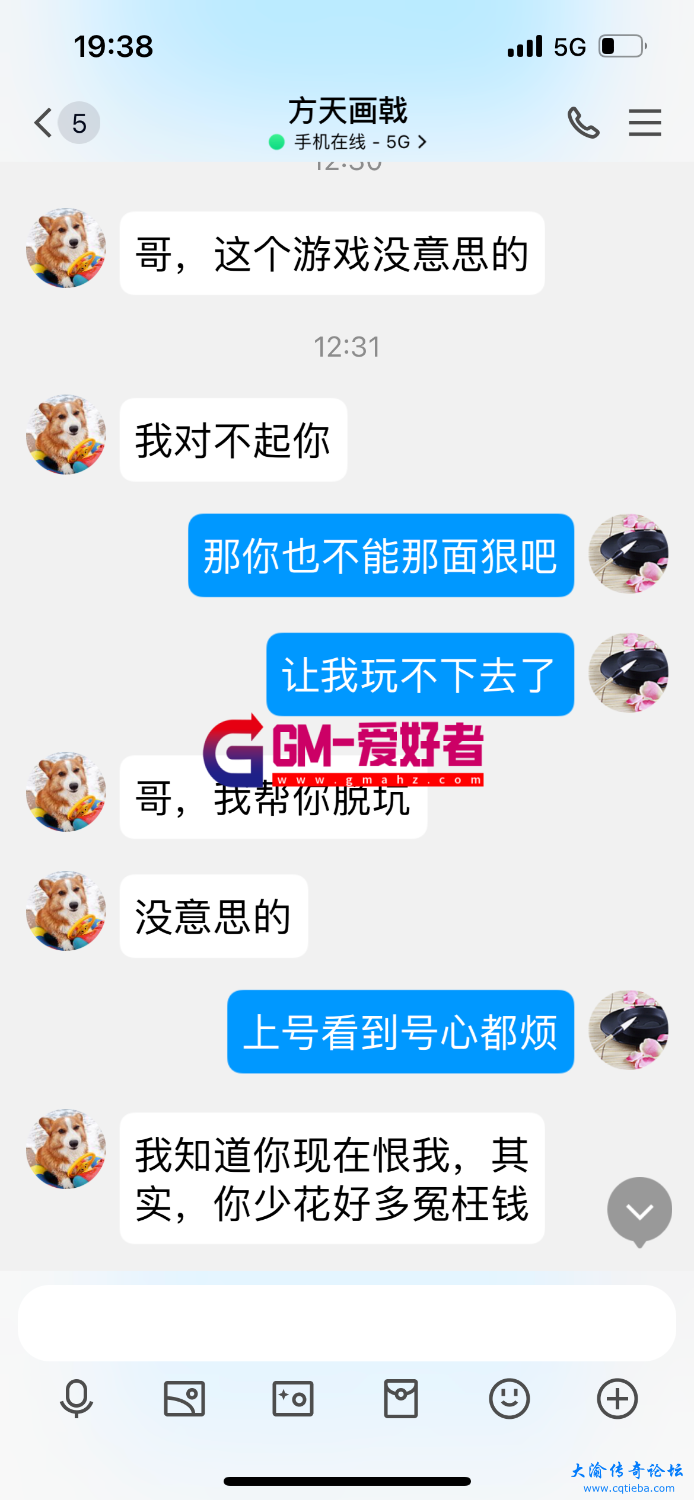Viewport: 694px width, 1500px height.
Task: Open the red packet option
Action: pyautogui.click(x=401, y=1399)
